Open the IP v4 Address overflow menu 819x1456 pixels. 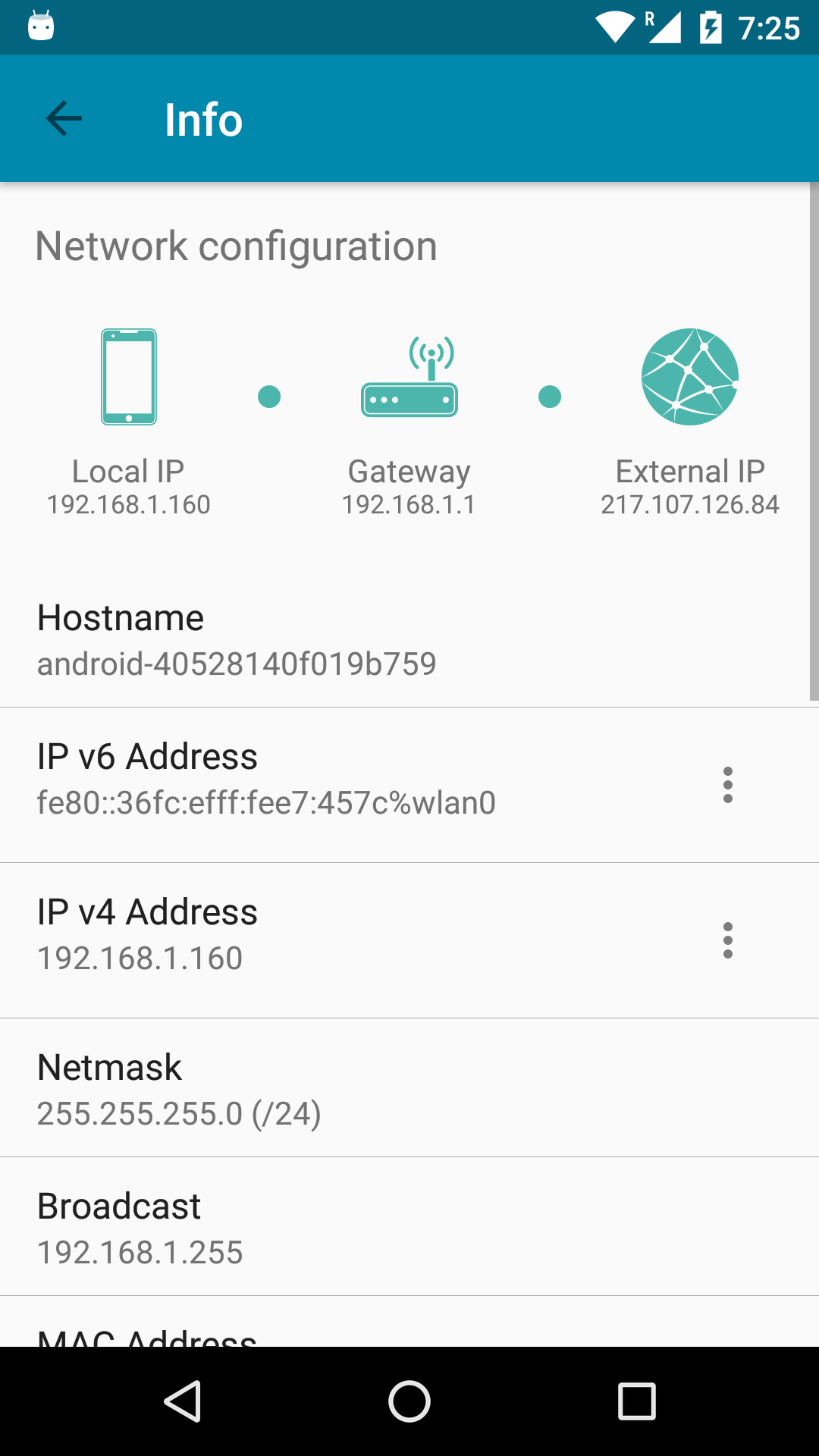tap(728, 940)
